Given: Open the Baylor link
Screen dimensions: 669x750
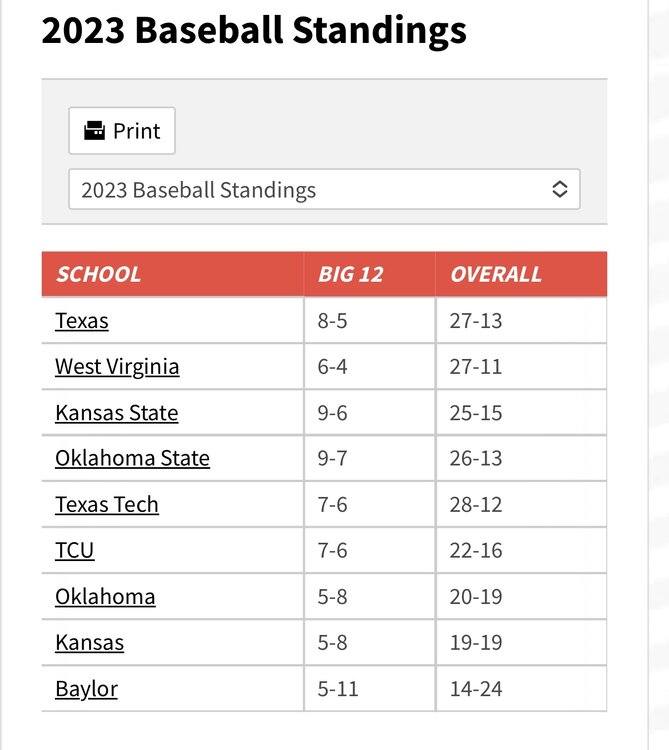Looking at the screenshot, I should tap(86, 689).
